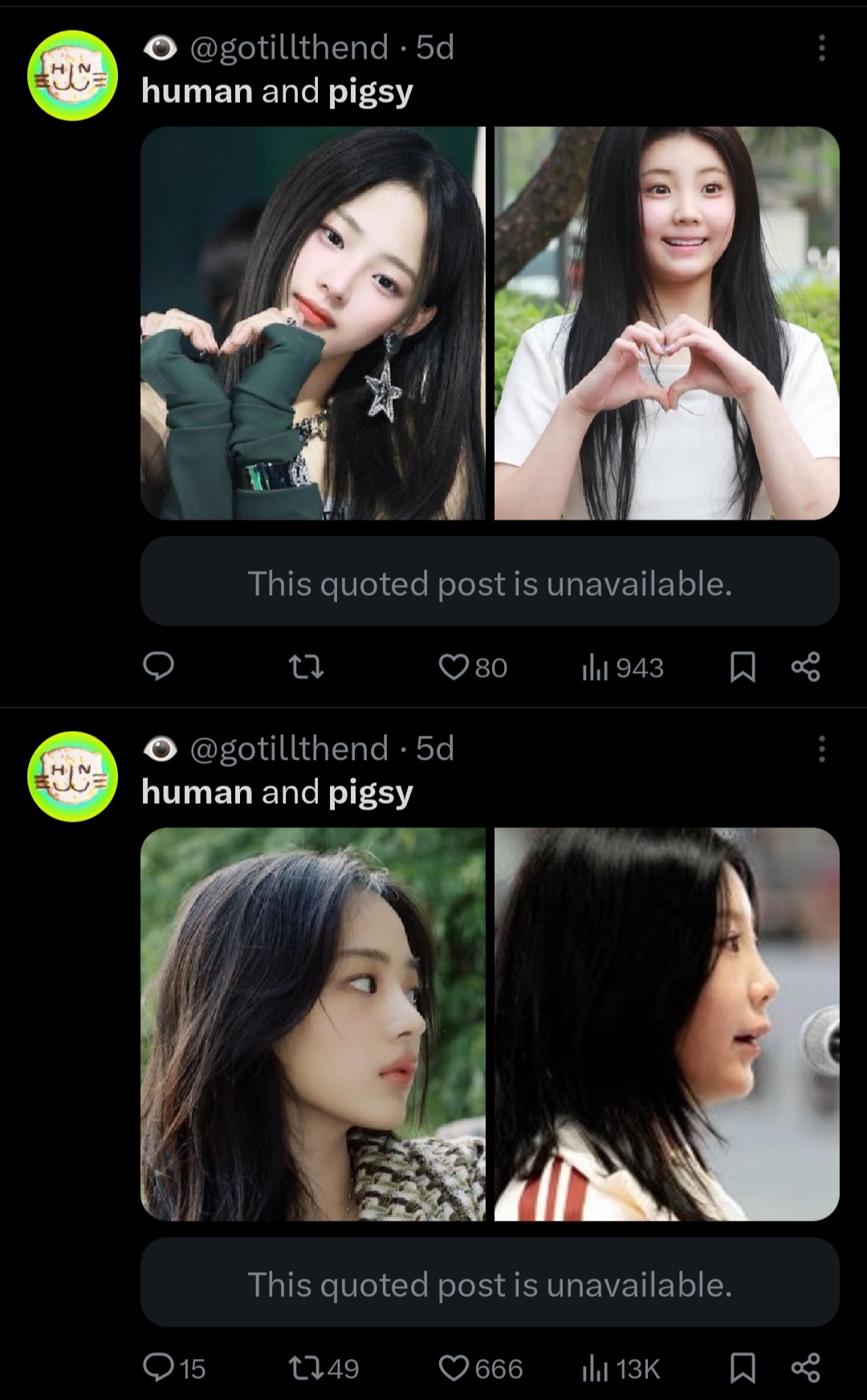Screen dimensions: 867x1400
Task: Open left photo in second post
Action: point(313,1024)
